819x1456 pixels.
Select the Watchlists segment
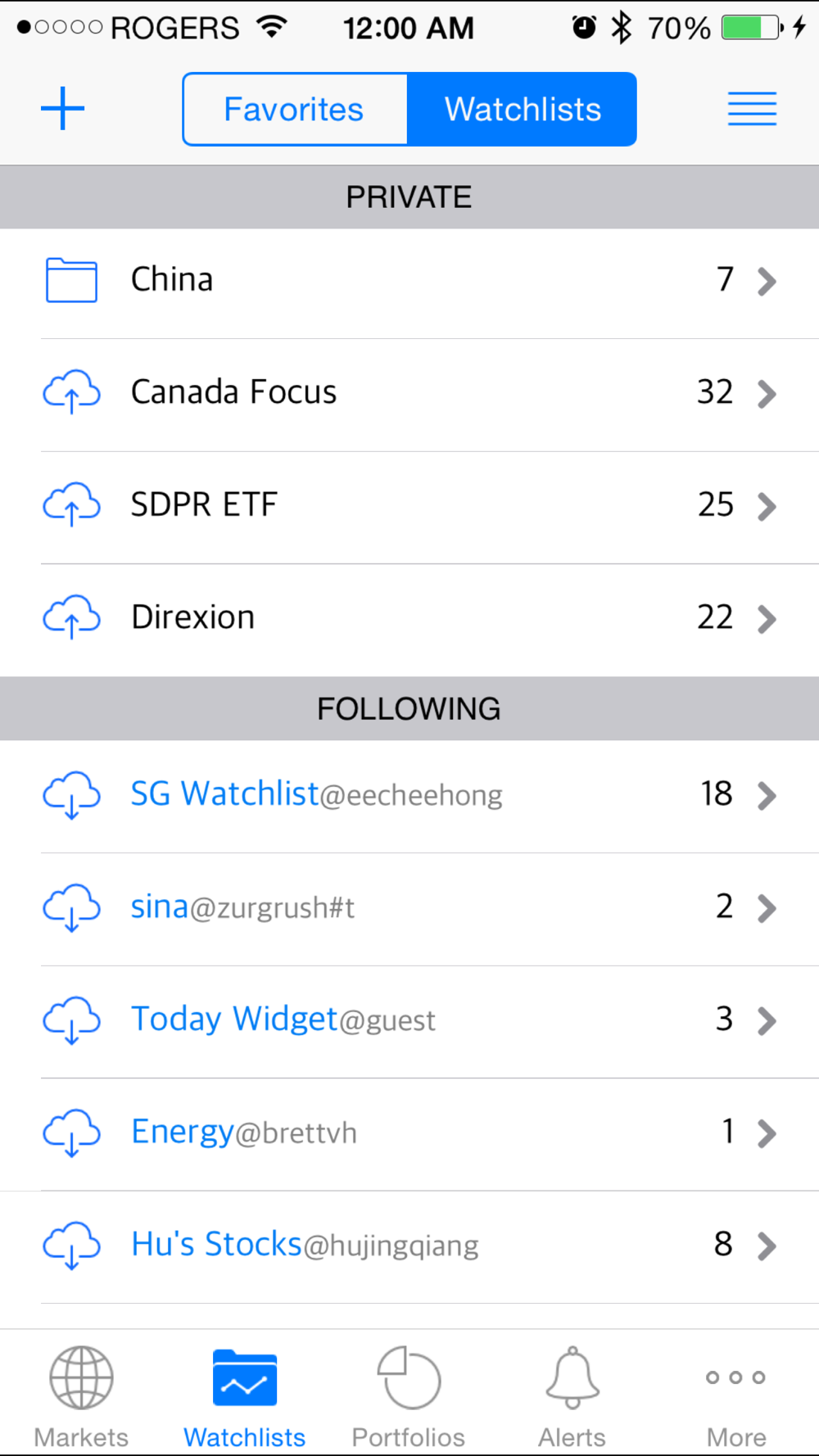[x=523, y=109]
